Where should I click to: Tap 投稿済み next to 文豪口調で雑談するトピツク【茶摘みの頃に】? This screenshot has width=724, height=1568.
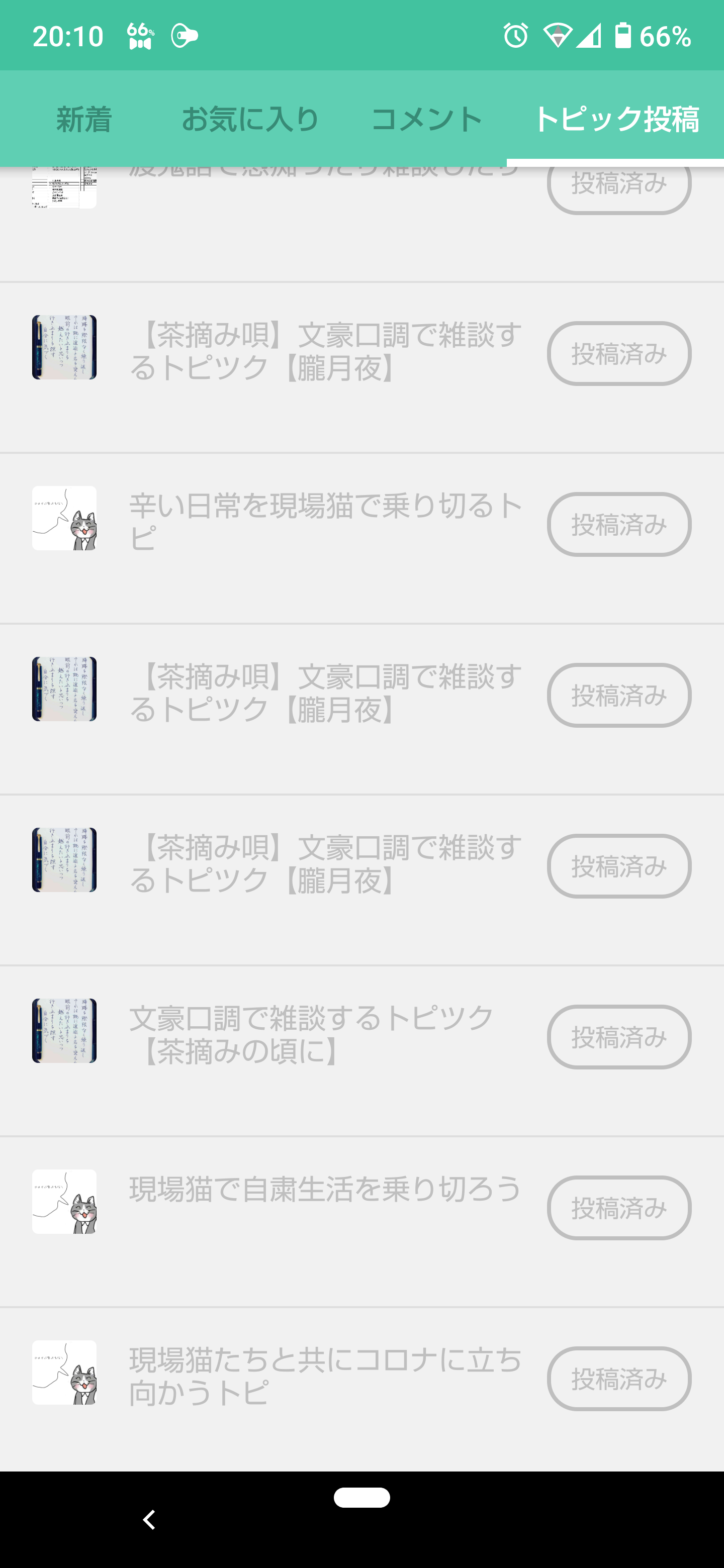point(618,1037)
